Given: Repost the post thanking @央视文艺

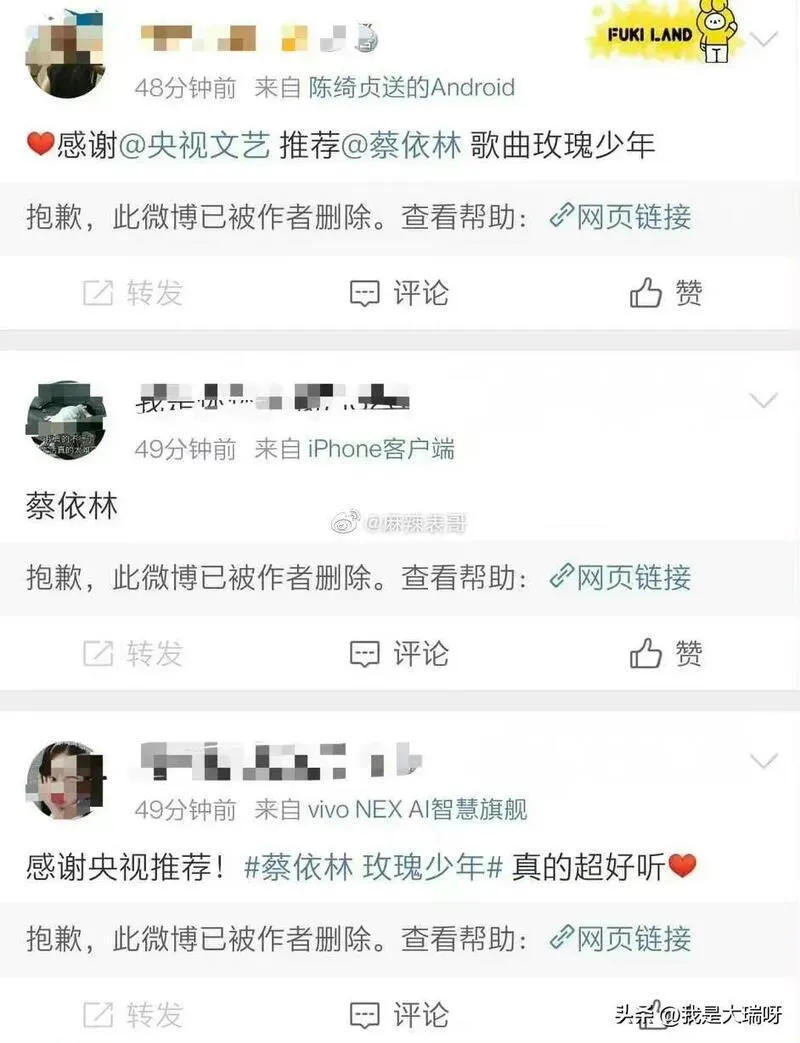Looking at the screenshot, I should pos(133,293).
